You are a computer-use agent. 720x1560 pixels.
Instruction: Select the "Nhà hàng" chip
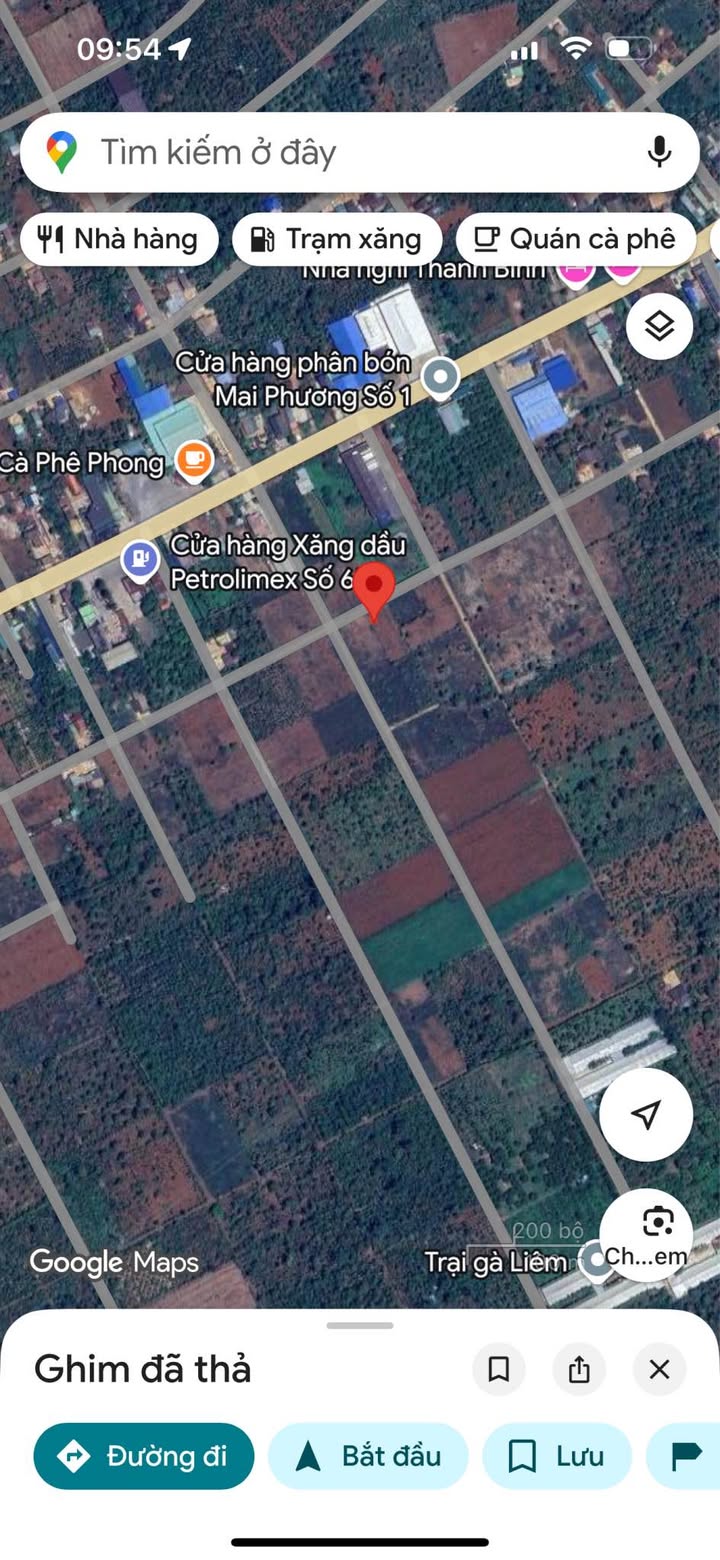point(119,239)
